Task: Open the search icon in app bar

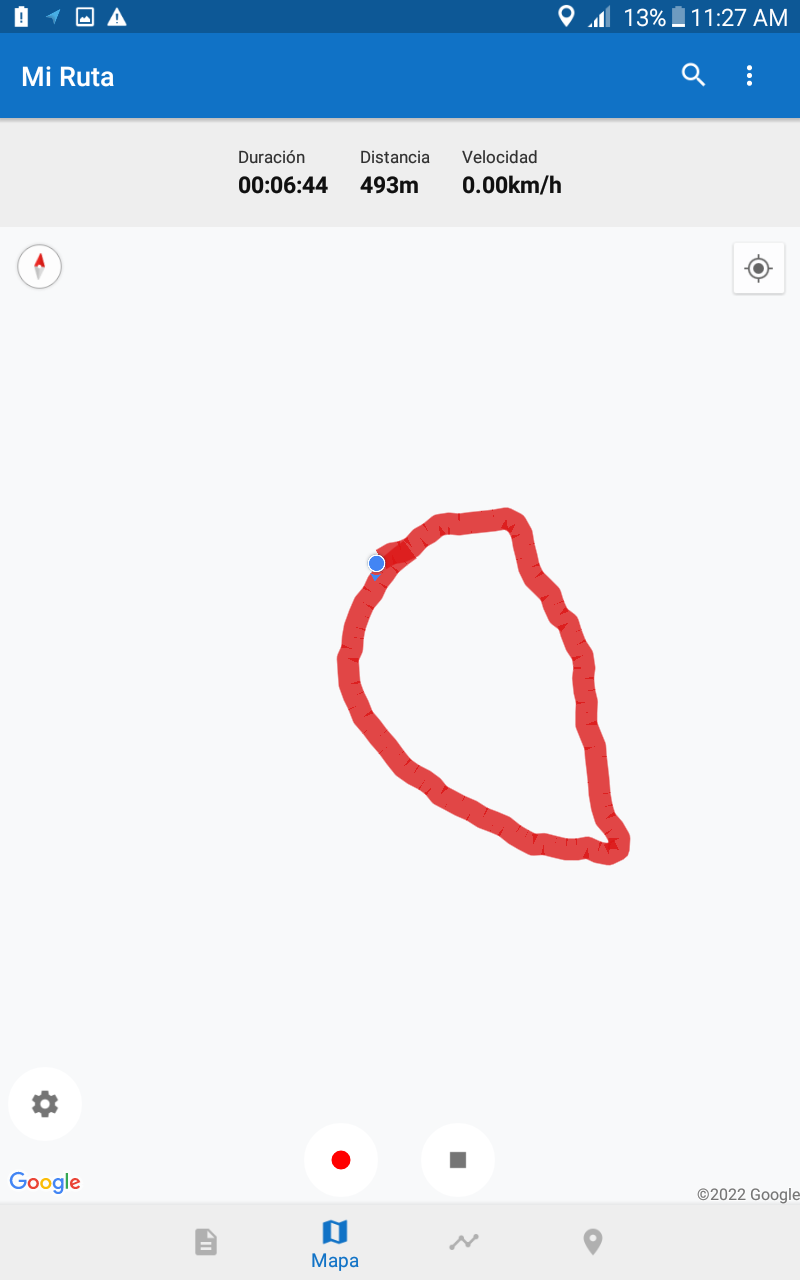Action: point(693,75)
